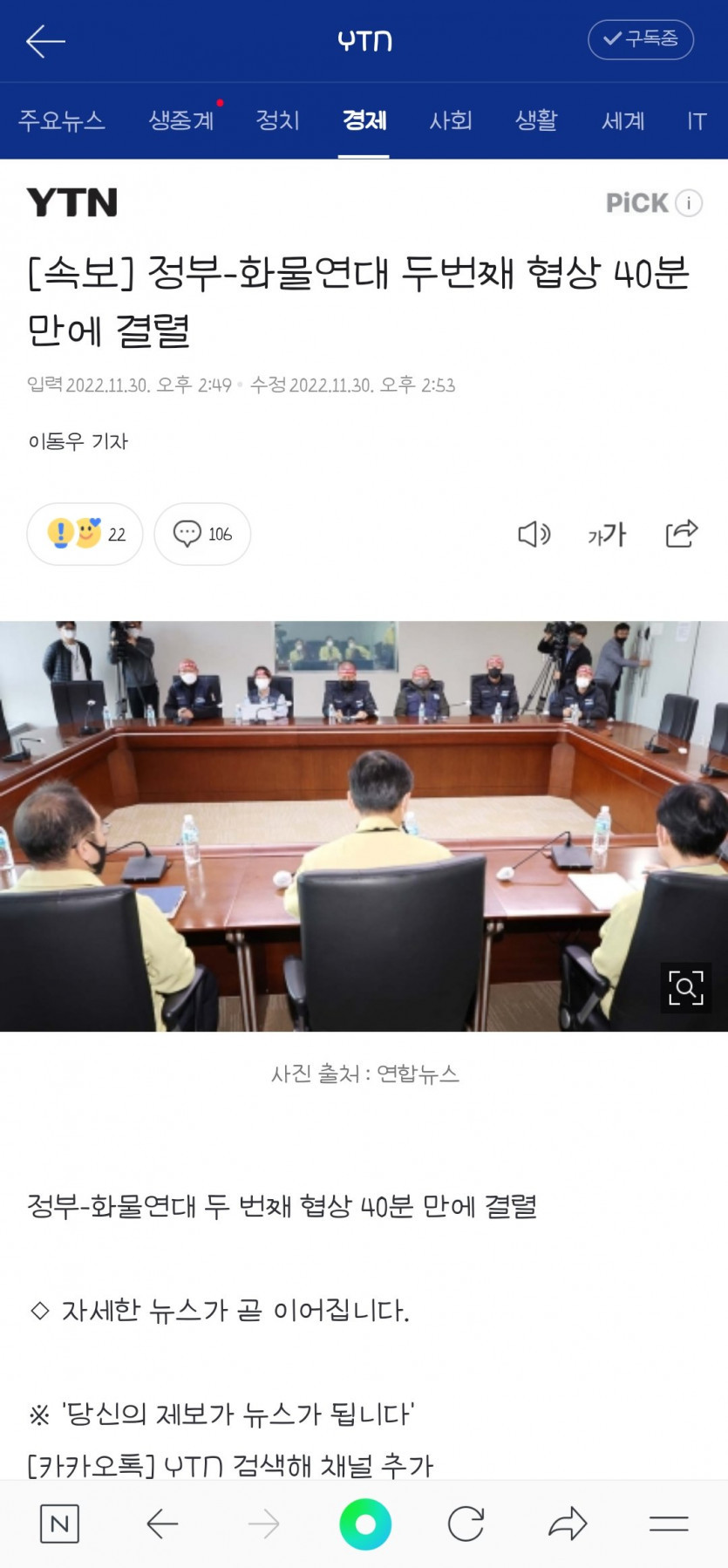
Task: Enlarge the article photo with the zoom icon
Action: (x=685, y=987)
